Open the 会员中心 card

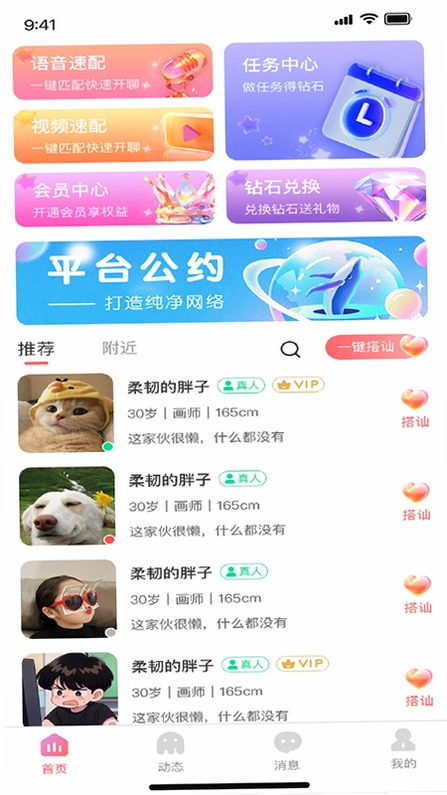pos(115,199)
